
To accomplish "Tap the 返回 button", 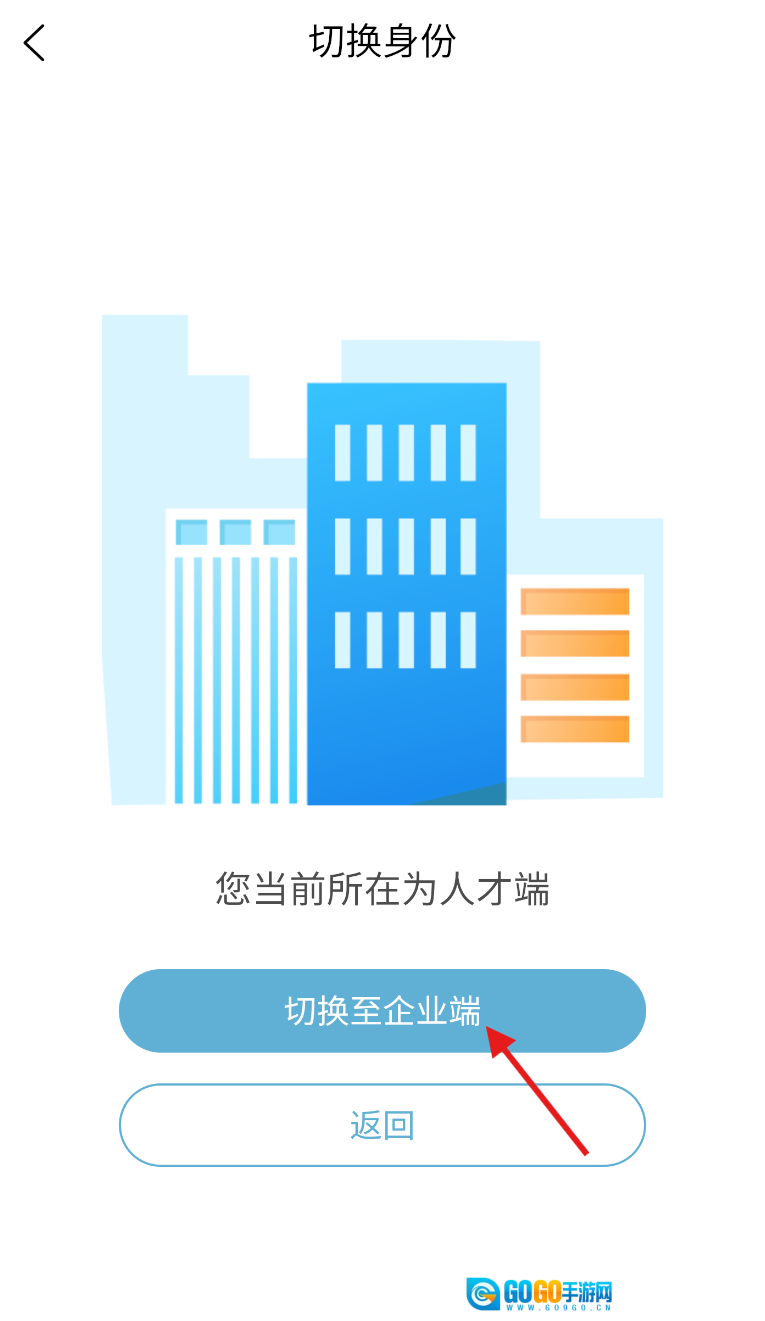I will [x=382, y=1125].
